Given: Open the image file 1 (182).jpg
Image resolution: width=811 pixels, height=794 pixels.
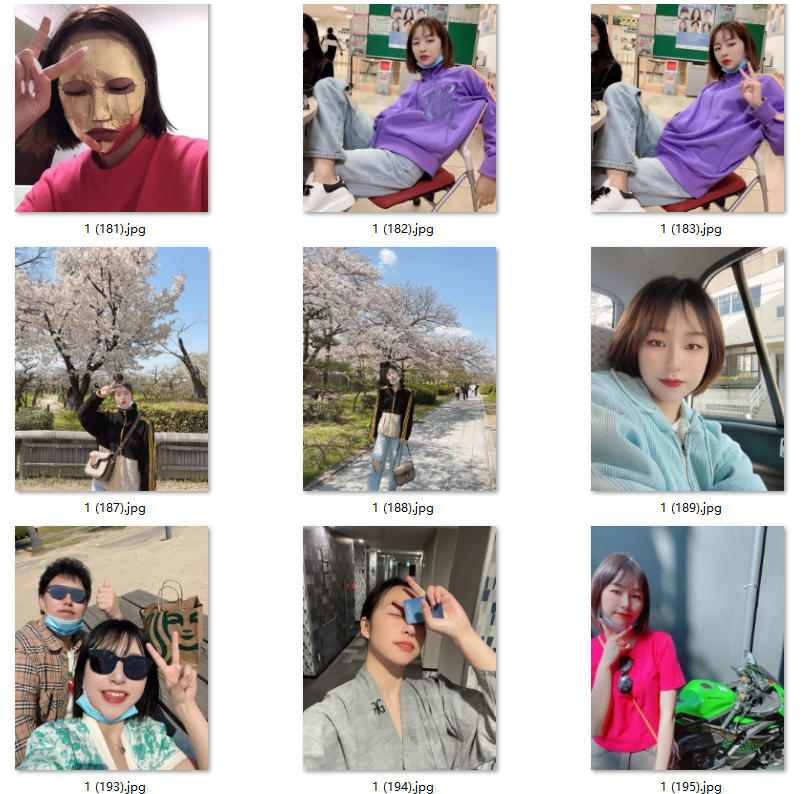Looking at the screenshot, I should 400,108.
